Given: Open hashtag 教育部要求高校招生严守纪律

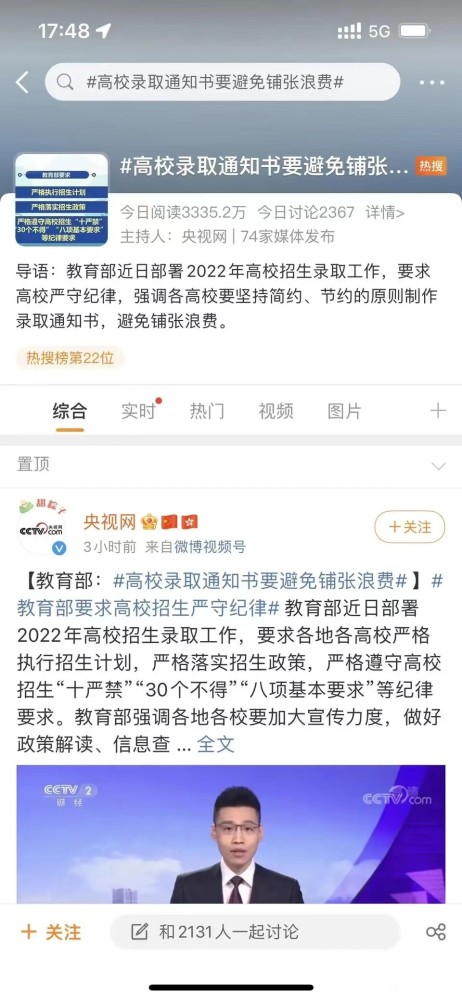Looking at the screenshot, I should point(147,608).
